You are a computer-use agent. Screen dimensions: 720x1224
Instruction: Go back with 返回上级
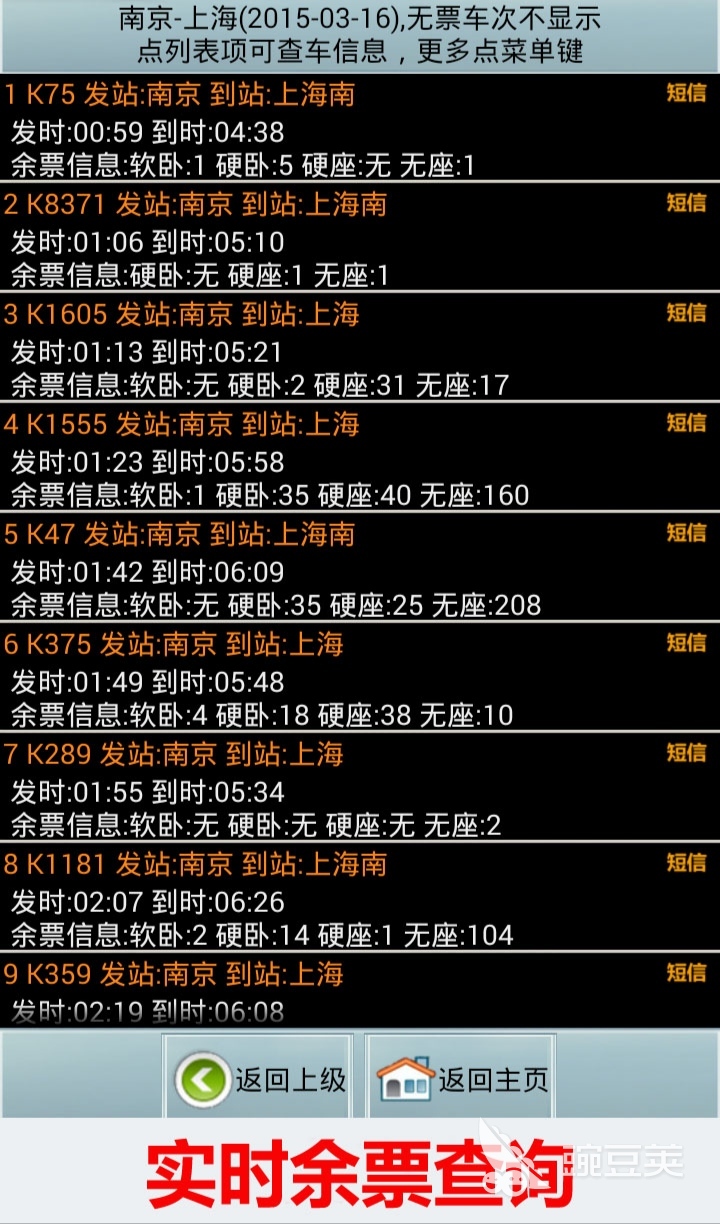coord(259,1078)
